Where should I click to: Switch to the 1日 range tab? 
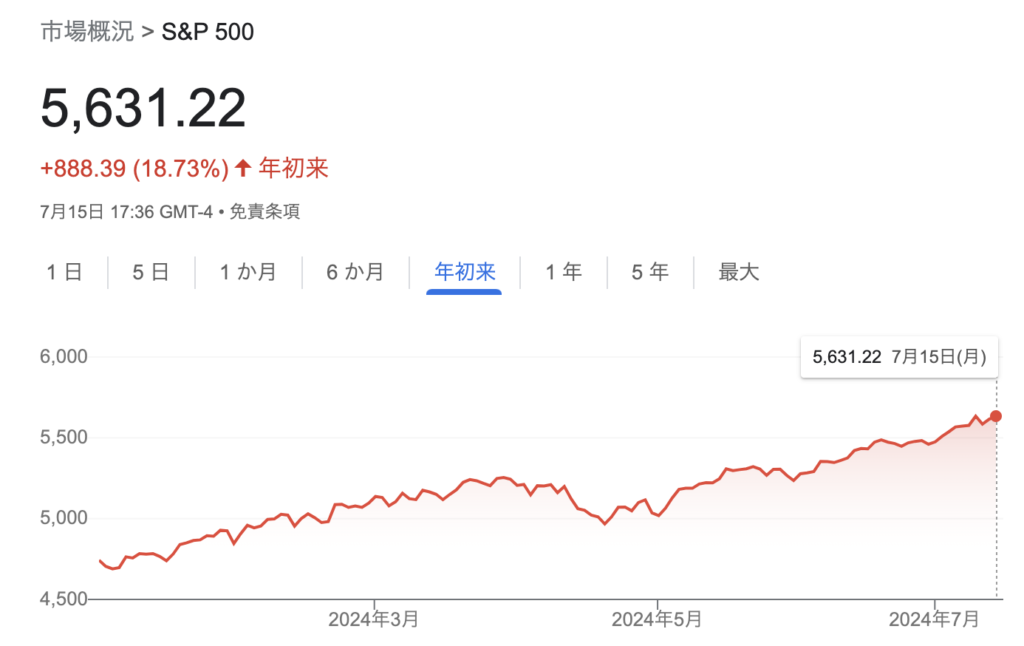tap(64, 272)
